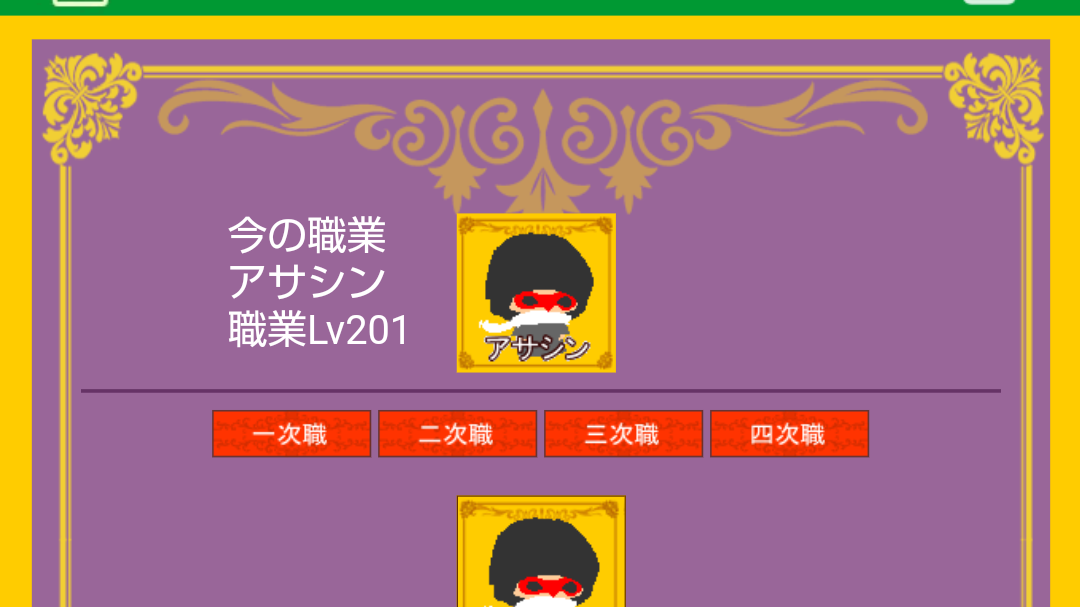This screenshot has width=1080, height=607.
Task: Switch to 二次職 job tier
Action: click(457, 434)
